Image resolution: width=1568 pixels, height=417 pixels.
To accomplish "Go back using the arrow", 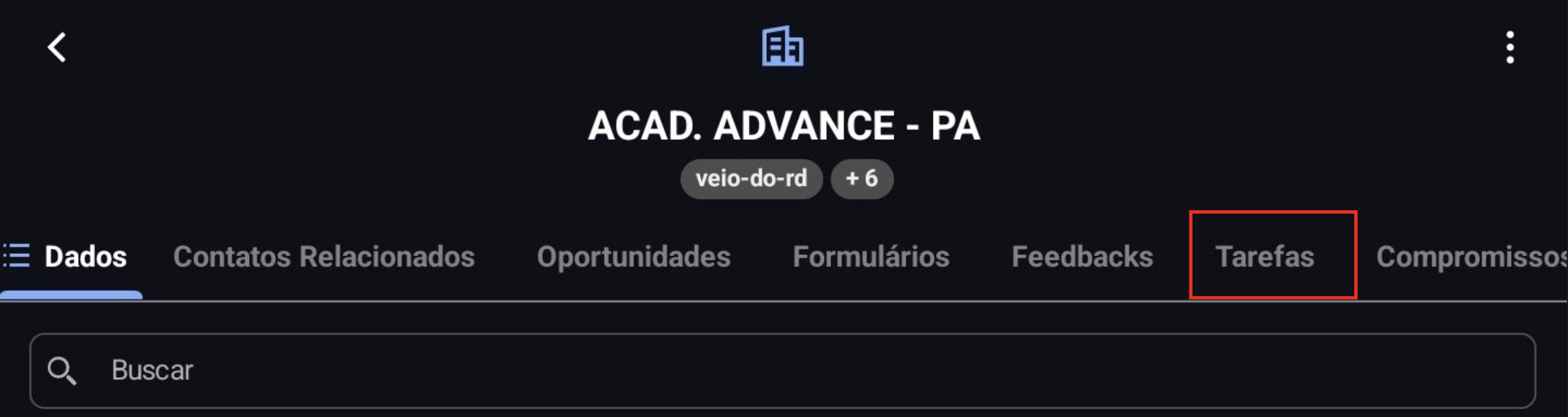I will [56, 48].
